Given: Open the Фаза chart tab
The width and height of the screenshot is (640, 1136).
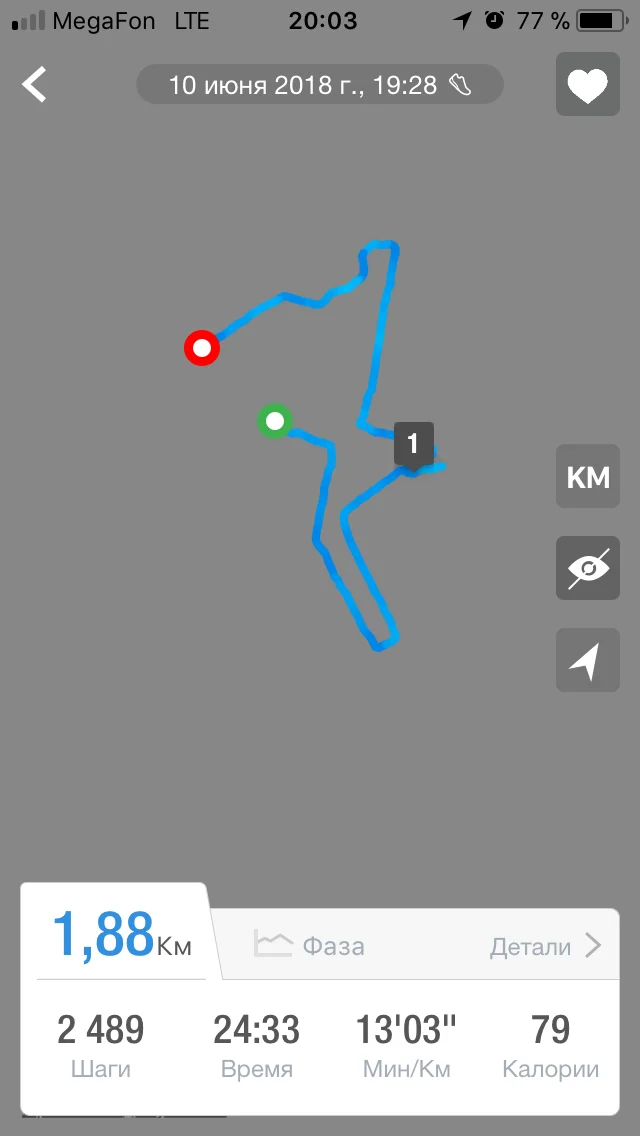Looking at the screenshot, I should point(309,945).
